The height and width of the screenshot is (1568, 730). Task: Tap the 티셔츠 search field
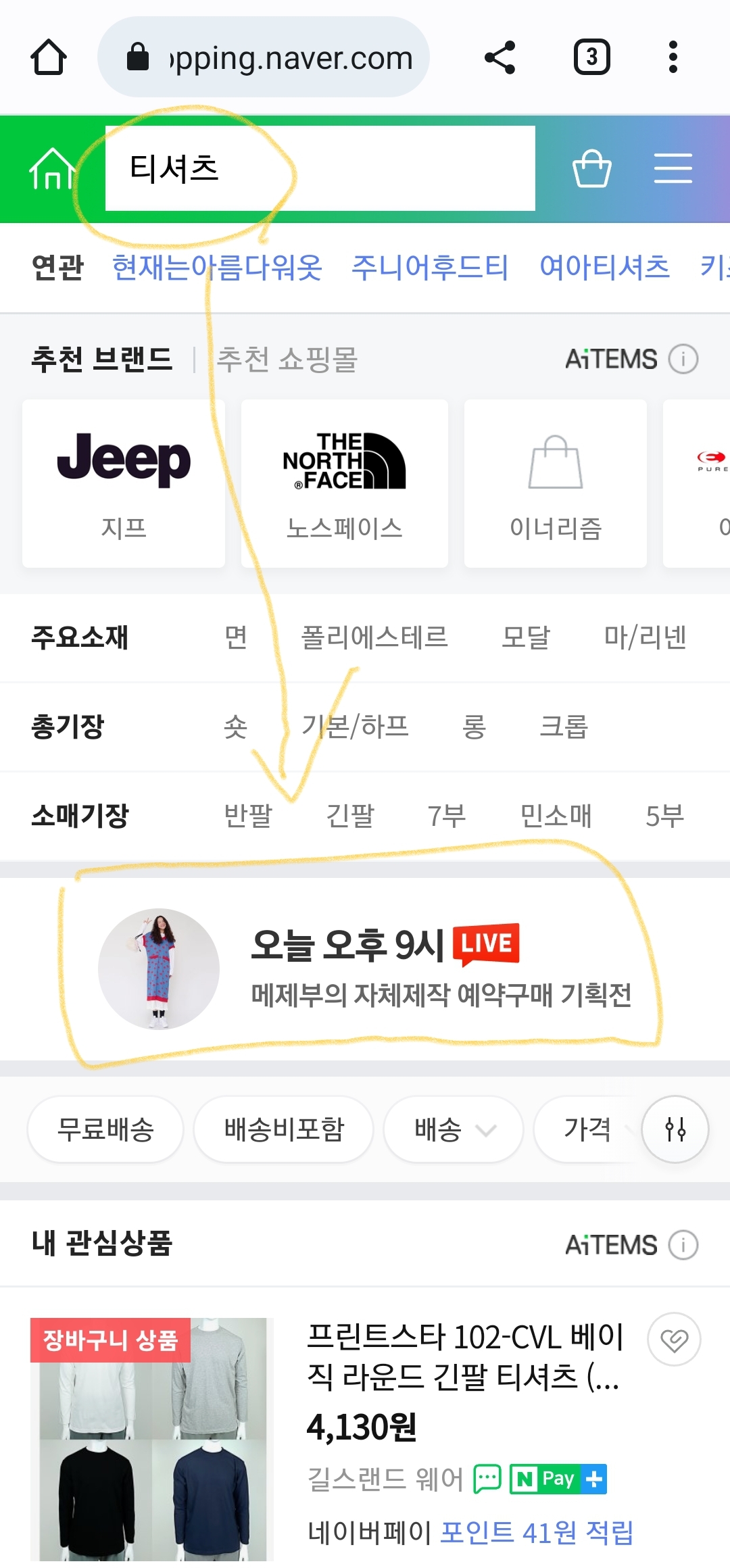[320, 168]
